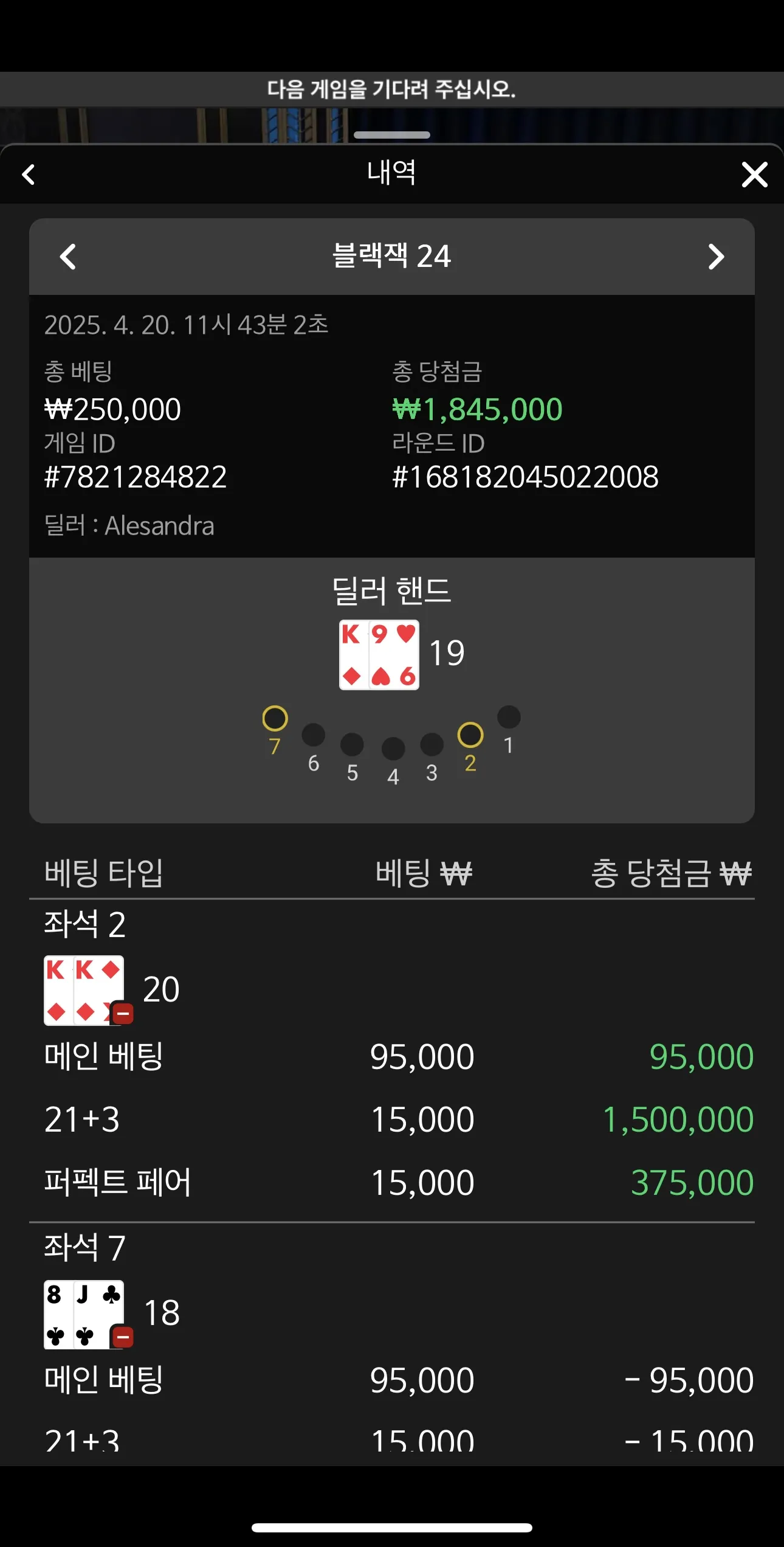Screen dimensions: 784x1547
Task: Go back from the 내역 history panel
Action: (x=28, y=175)
